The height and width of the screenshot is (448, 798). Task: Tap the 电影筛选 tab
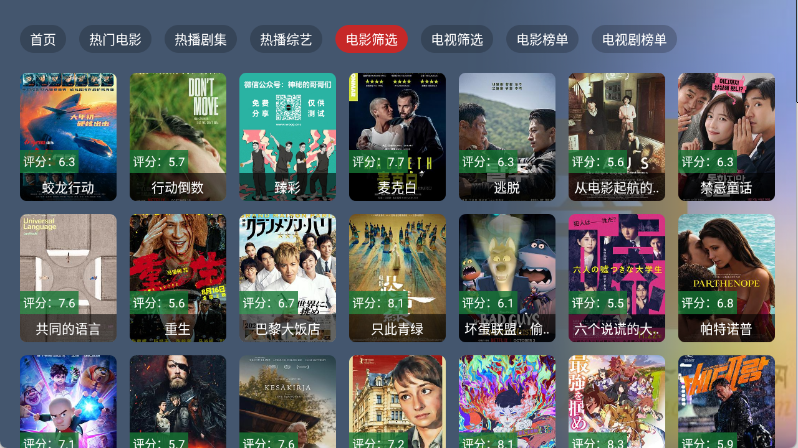click(371, 40)
